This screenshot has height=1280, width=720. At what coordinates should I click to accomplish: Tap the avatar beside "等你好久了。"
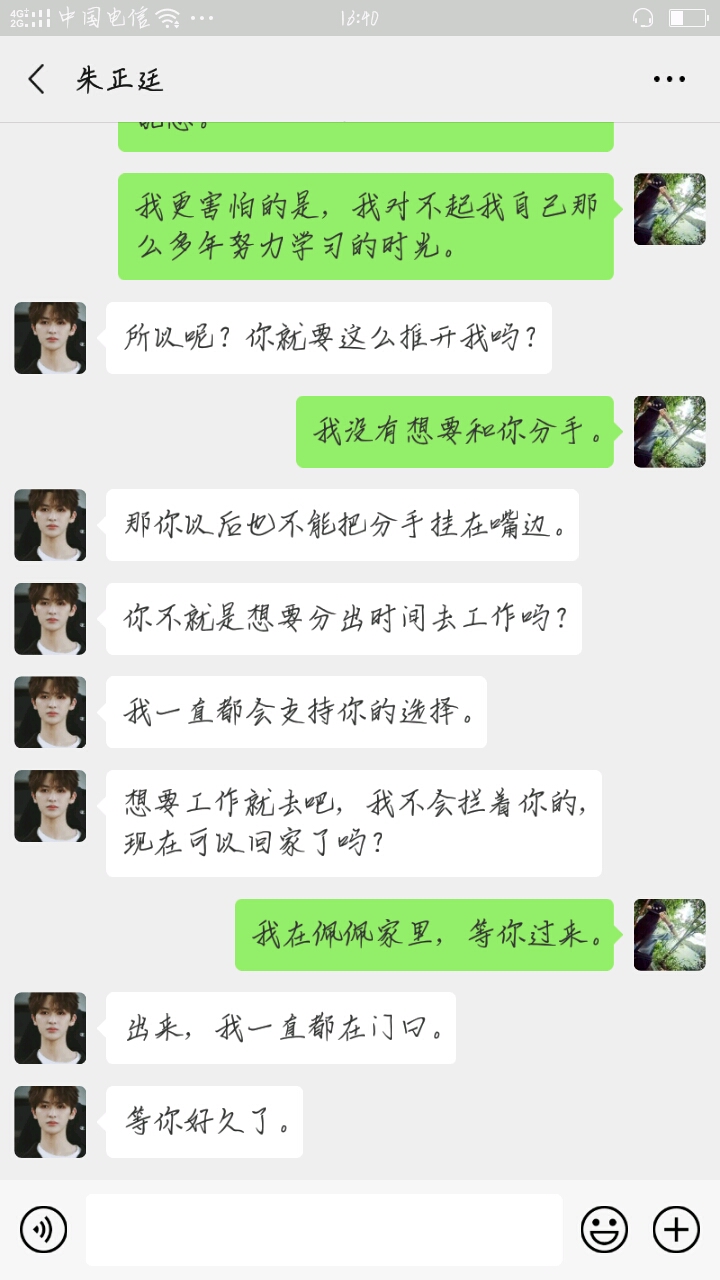pos(50,1122)
